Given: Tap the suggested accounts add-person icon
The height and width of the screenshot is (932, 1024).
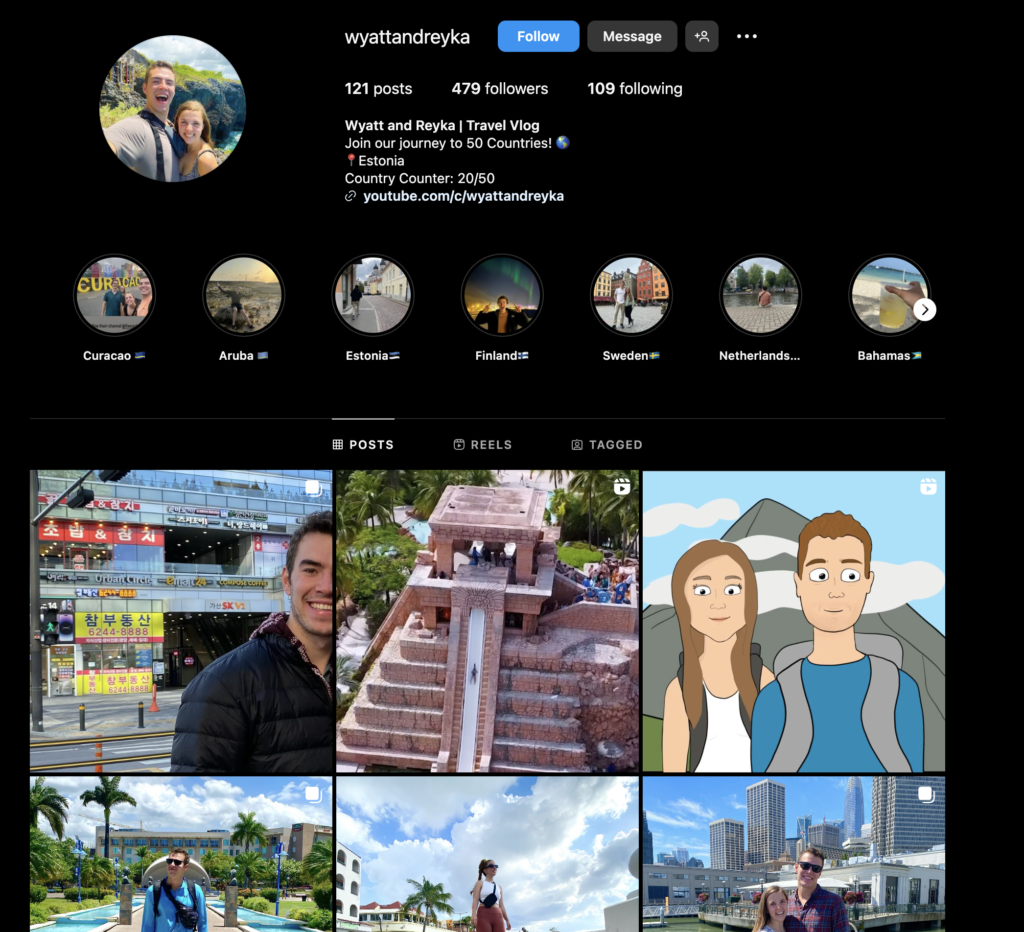Looking at the screenshot, I should [702, 36].
